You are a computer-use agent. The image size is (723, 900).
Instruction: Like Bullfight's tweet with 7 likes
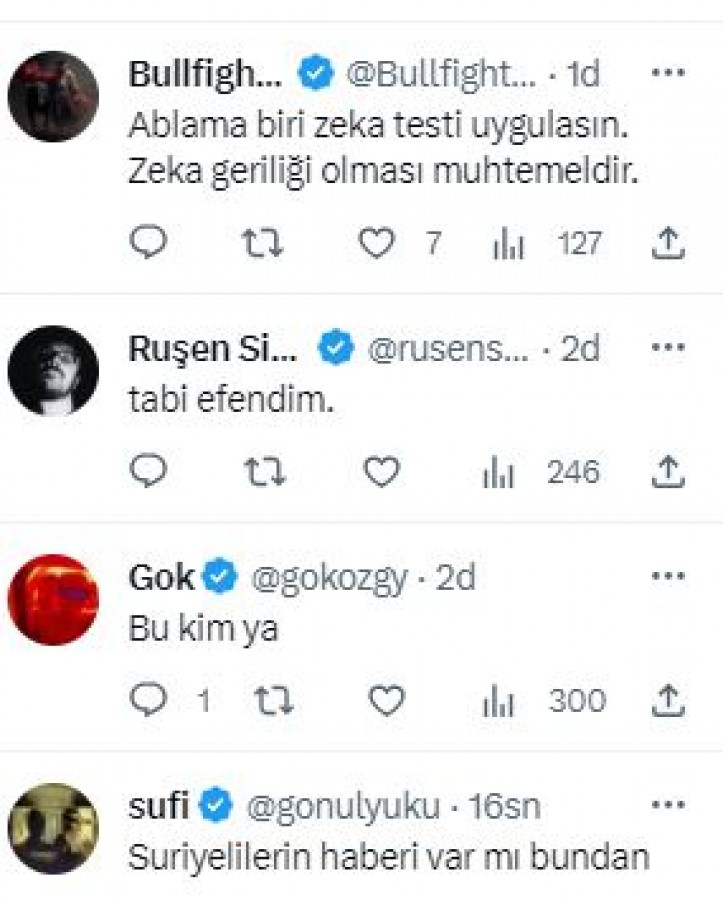pos(377,243)
